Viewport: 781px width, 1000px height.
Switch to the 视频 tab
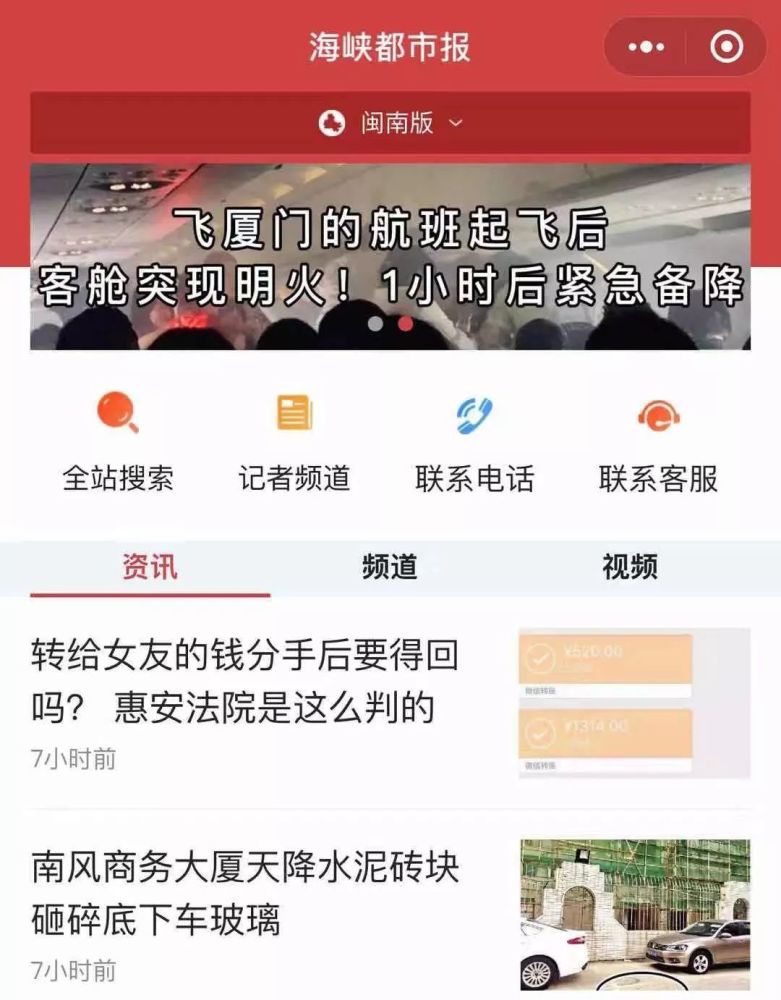click(630, 567)
